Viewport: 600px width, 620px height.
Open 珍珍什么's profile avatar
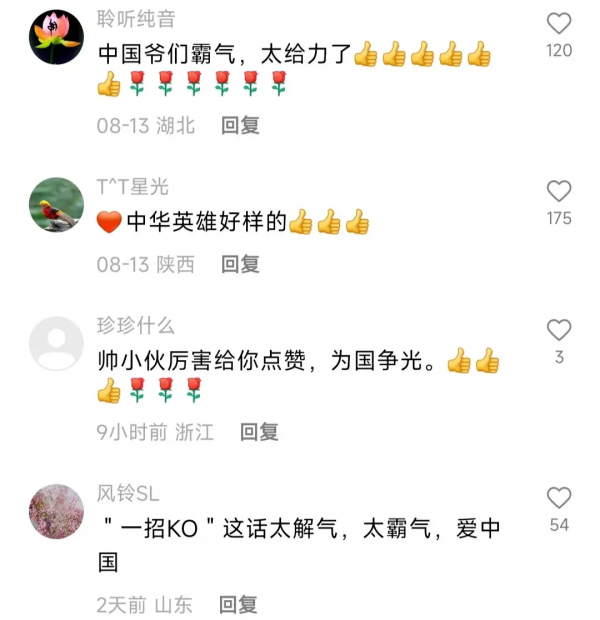click(56, 344)
